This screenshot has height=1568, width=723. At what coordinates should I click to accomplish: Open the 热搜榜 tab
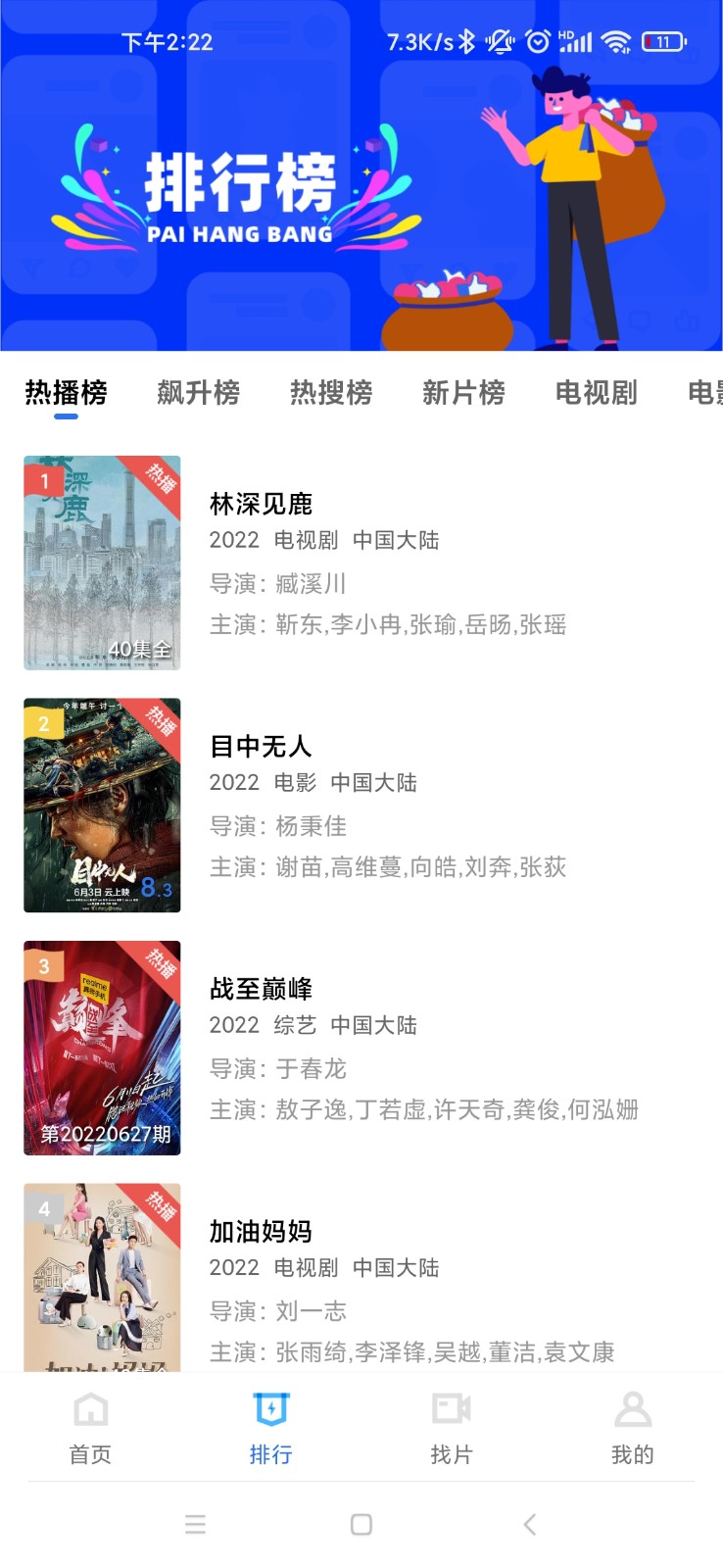[331, 392]
